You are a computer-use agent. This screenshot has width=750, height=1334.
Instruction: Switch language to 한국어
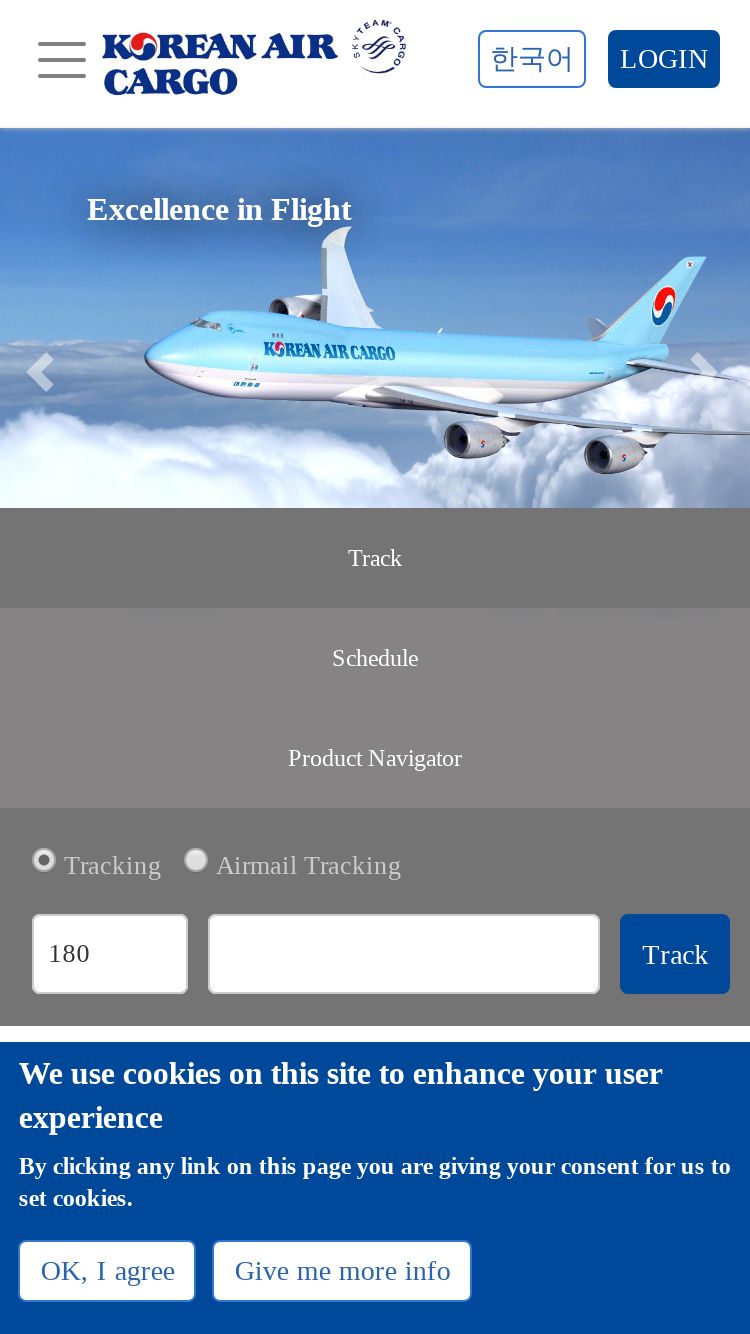click(532, 59)
